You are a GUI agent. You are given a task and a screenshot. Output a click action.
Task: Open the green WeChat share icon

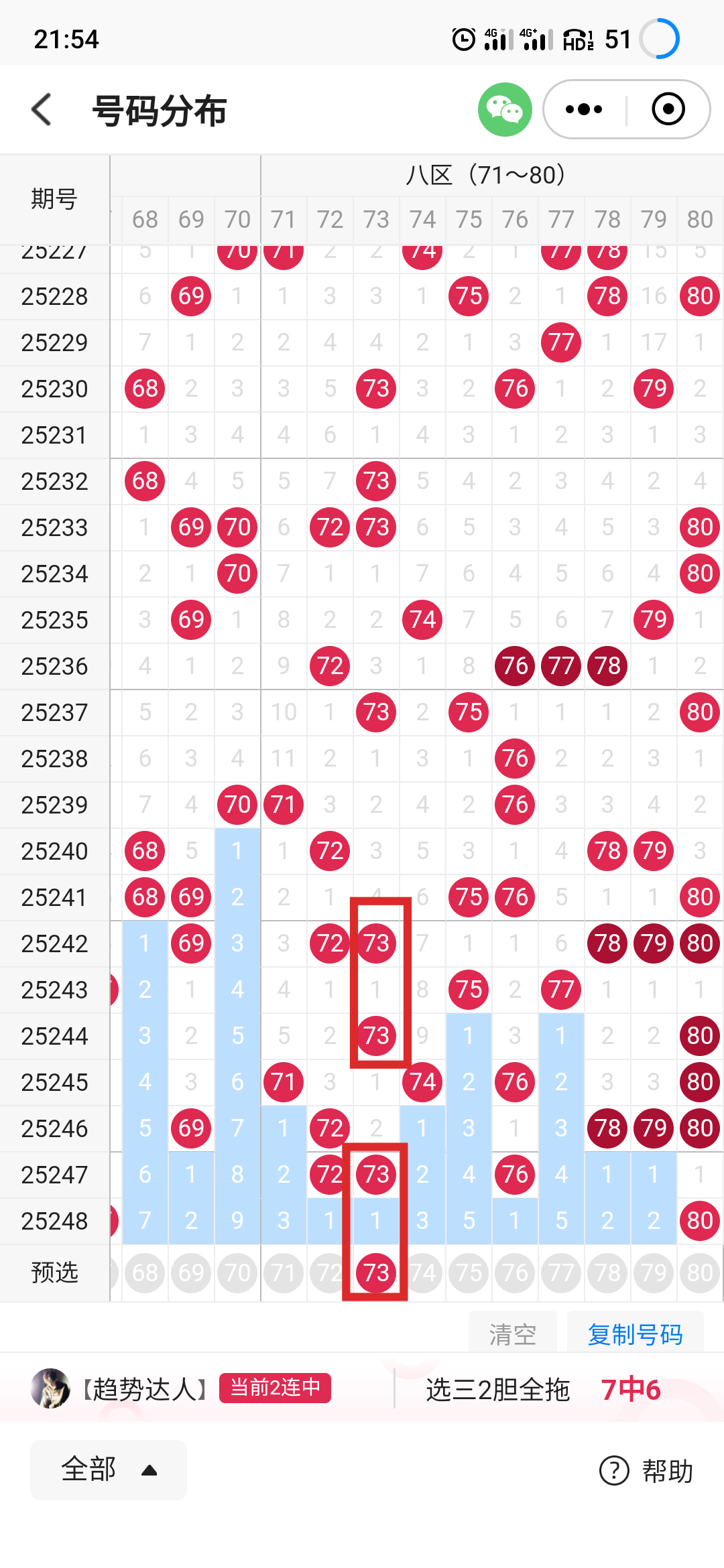click(505, 109)
